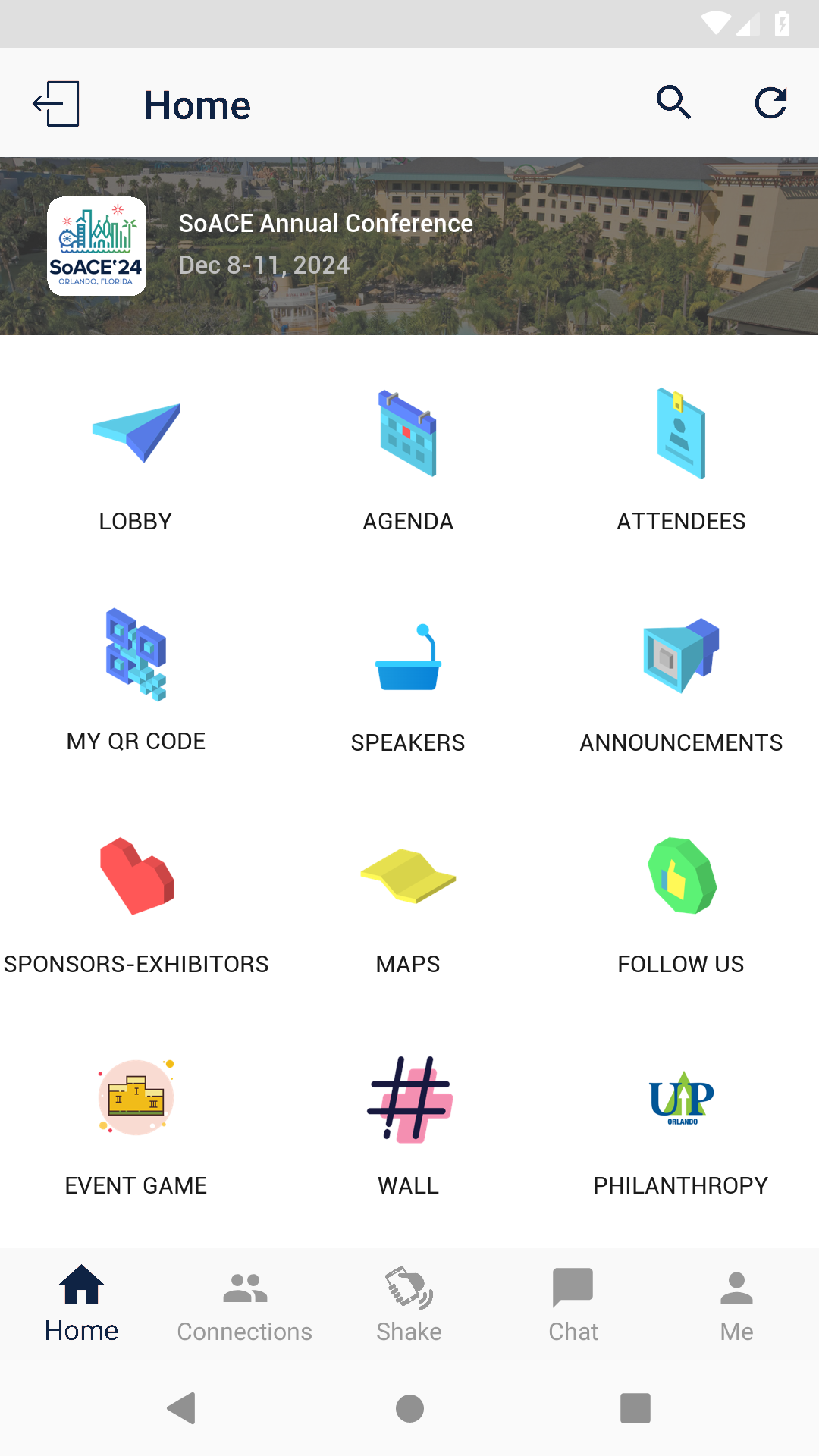The height and width of the screenshot is (1456, 819).
Task: Go to the Chat tab
Action: point(573,1304)
